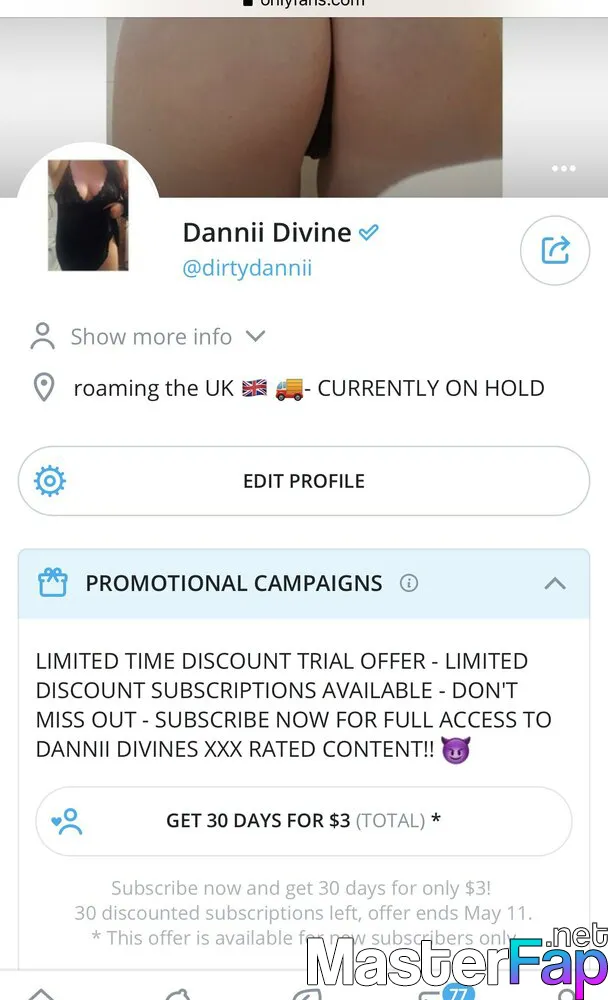
Task: Share the profile via the share icon
Action: [x=555, y=250]
